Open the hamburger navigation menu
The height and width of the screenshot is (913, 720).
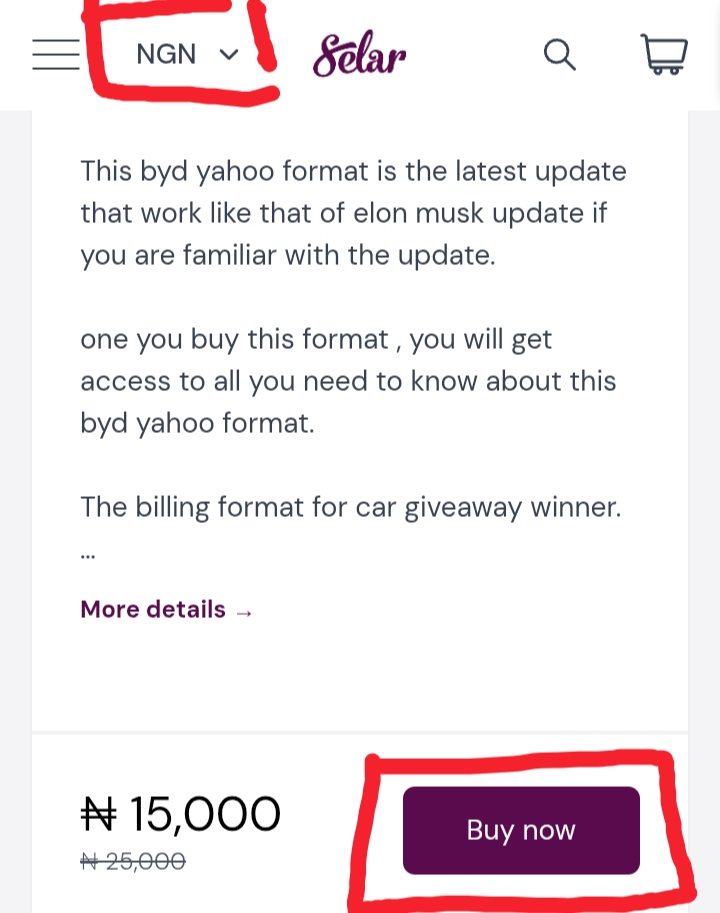coord(56,55)
